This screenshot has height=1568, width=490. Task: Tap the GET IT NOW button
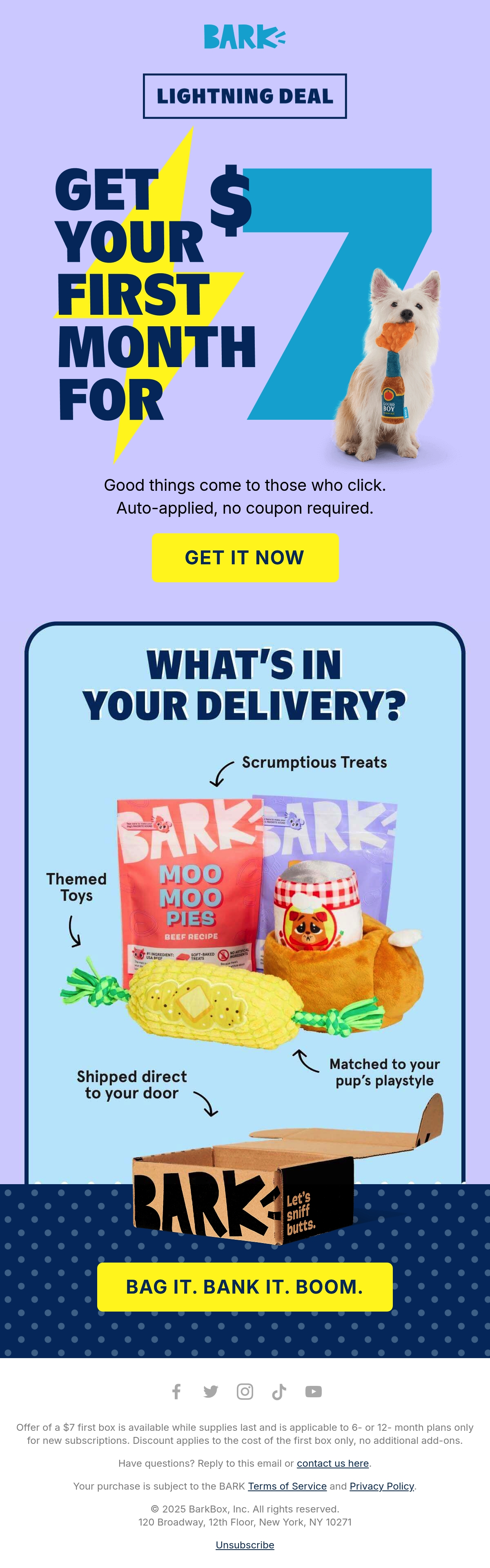245,557
